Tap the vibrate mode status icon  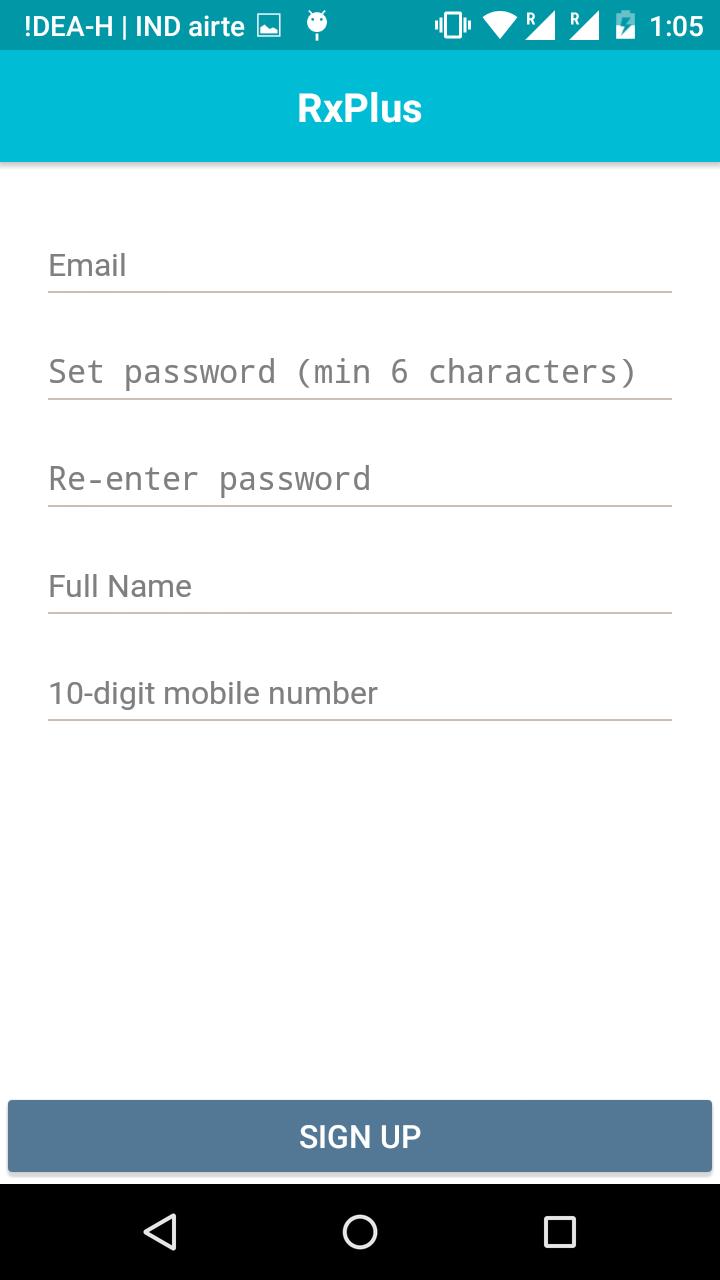(x=451, y=26)
